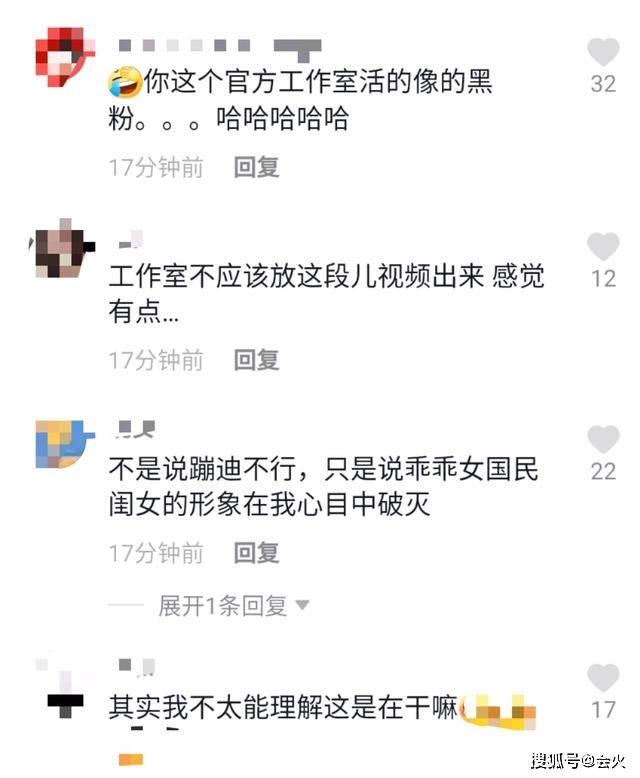Reply to the comment about 这段儿视频
The image size is (640, 778).
point(256,360)
